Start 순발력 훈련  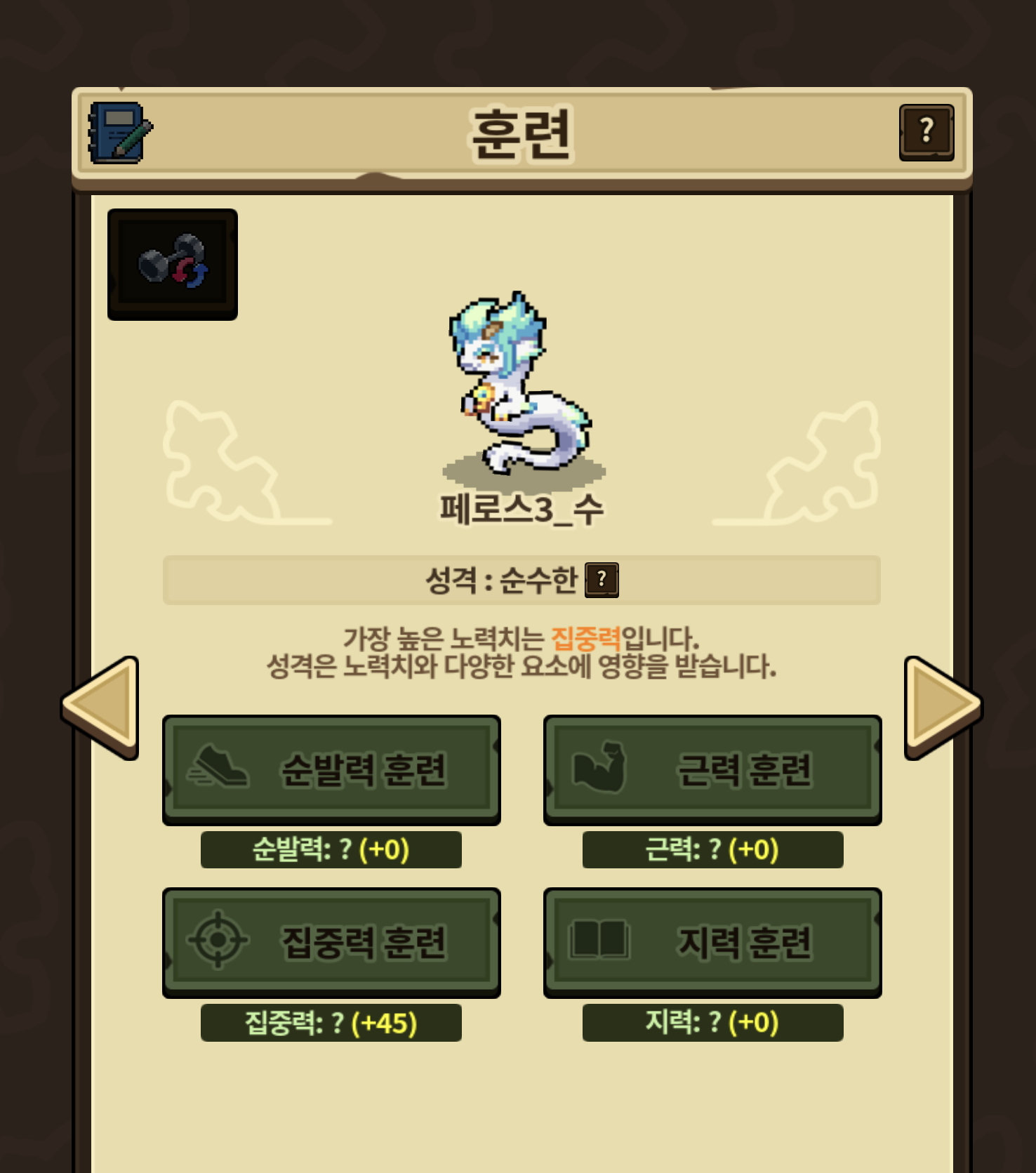pyautogui.click(x=331, y=770)
